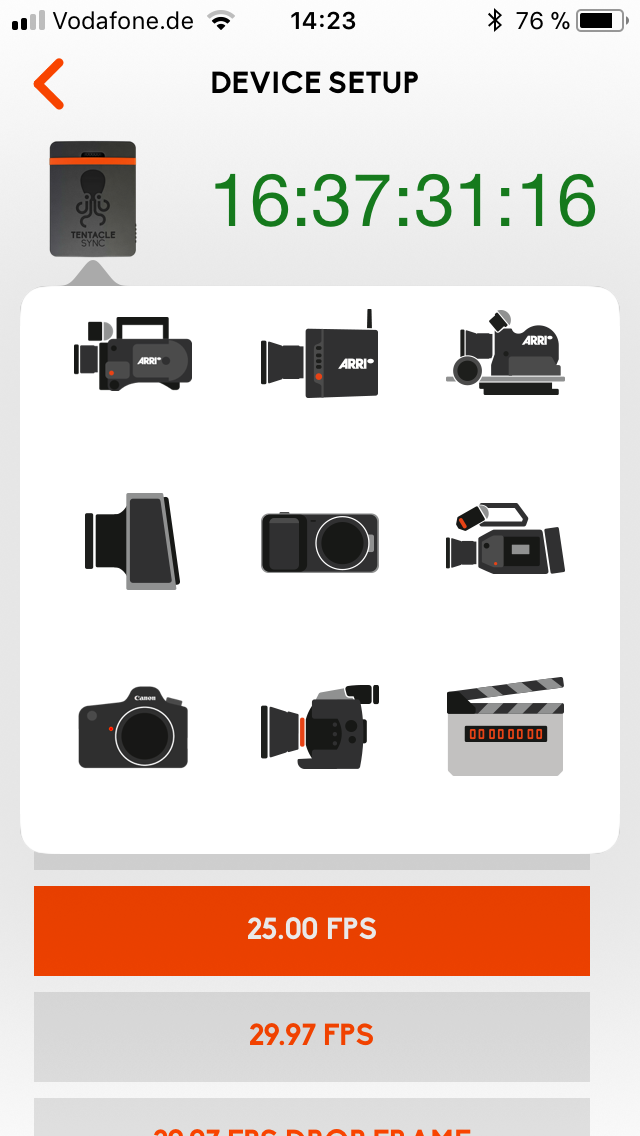640x1136 pixels.
Task: Switch frame rate to 29.97 FPS
Action: pos(312,1036)
